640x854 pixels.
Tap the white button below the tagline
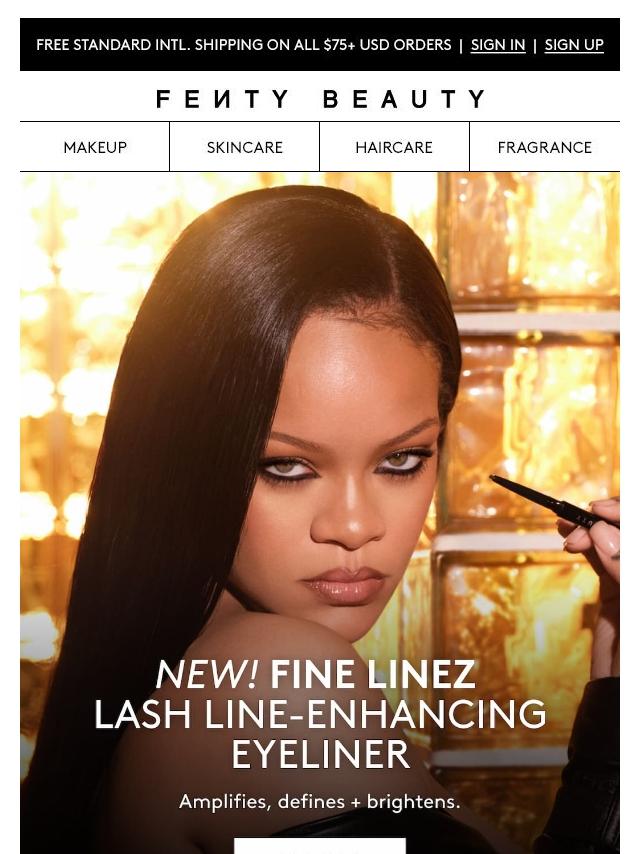click(x=320, y=846)
